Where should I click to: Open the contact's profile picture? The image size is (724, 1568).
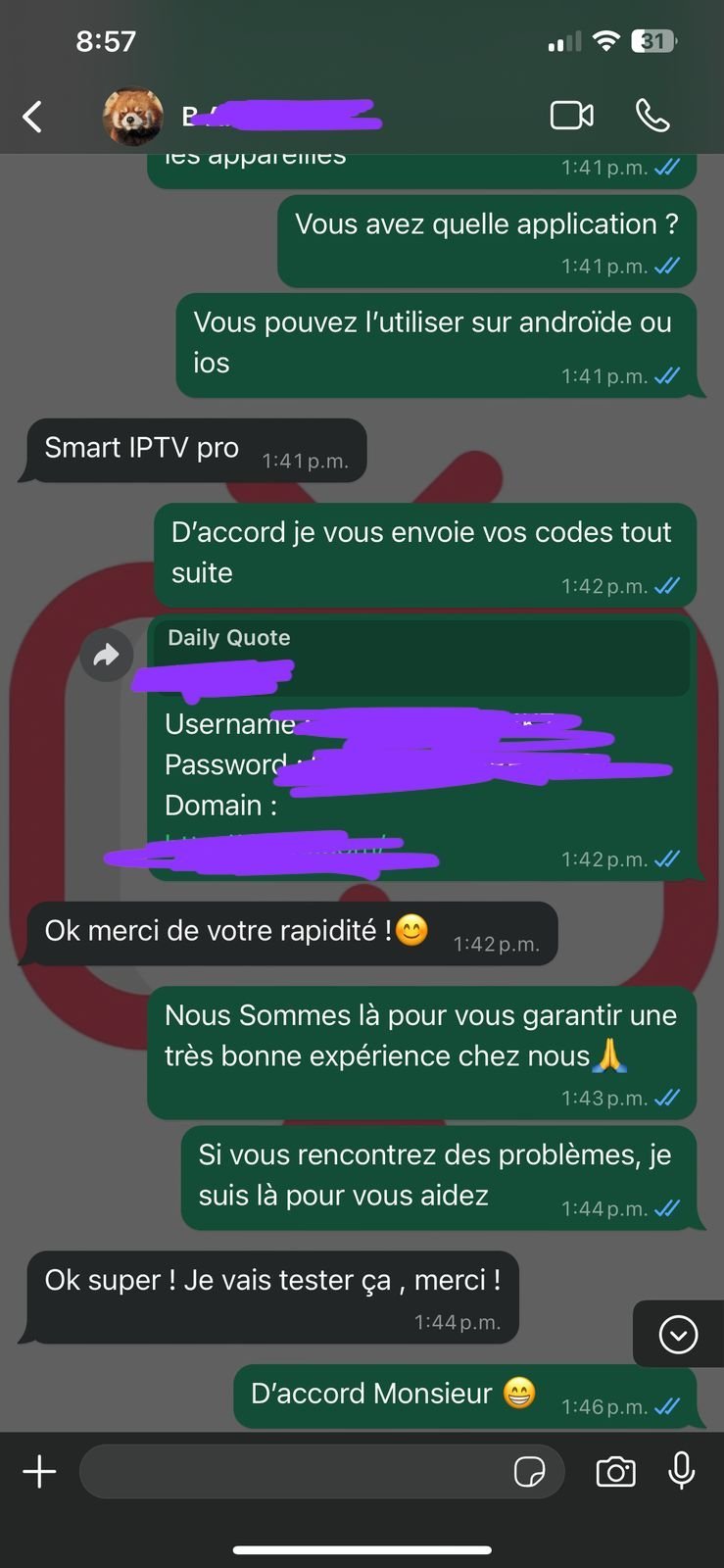[132, 117]
